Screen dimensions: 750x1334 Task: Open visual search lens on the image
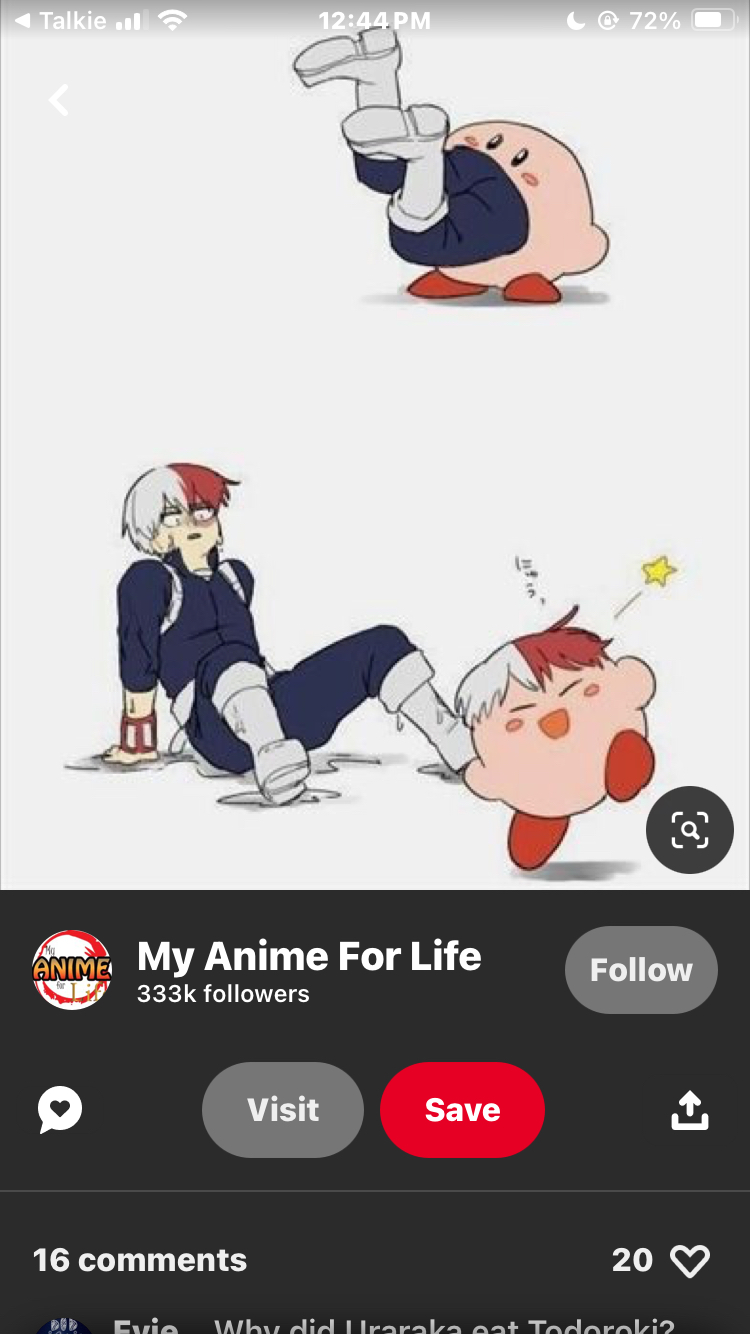[x=690, y=830]
